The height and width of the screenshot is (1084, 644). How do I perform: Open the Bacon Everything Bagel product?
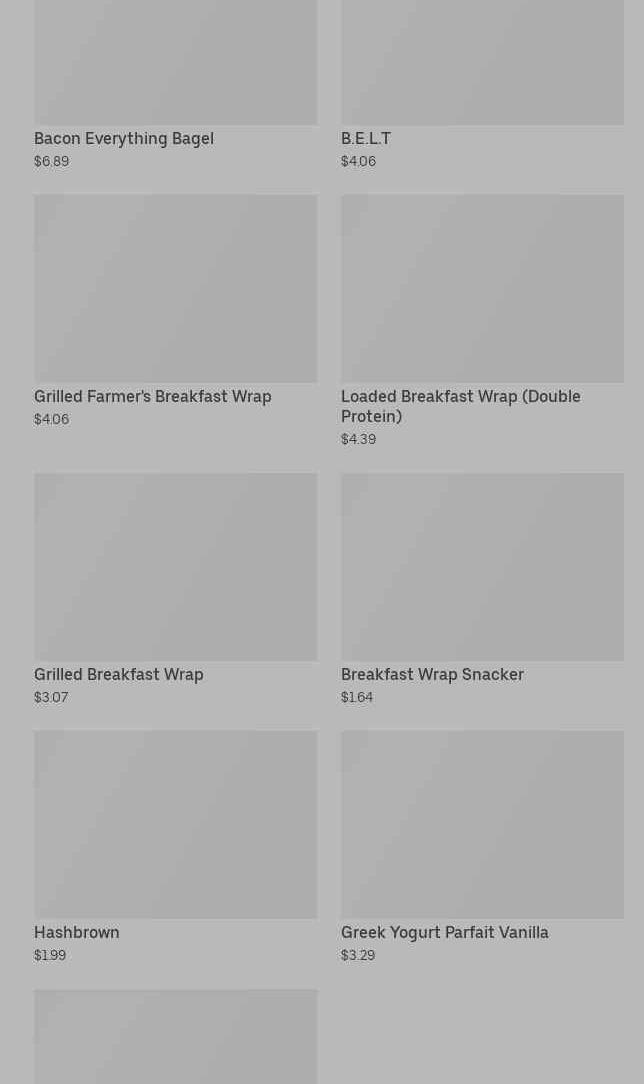[124, 138]
